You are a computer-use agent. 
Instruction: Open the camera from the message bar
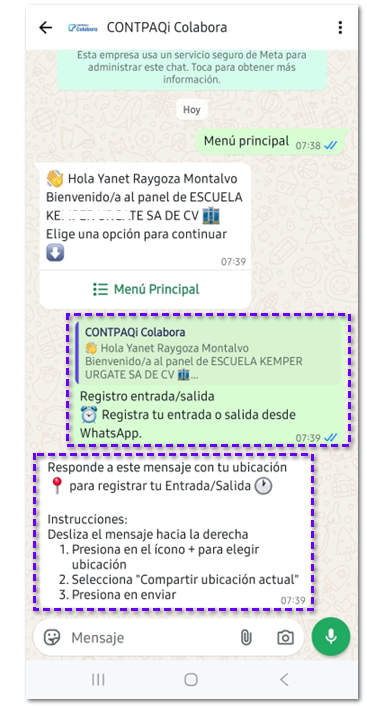pos(285,638)
